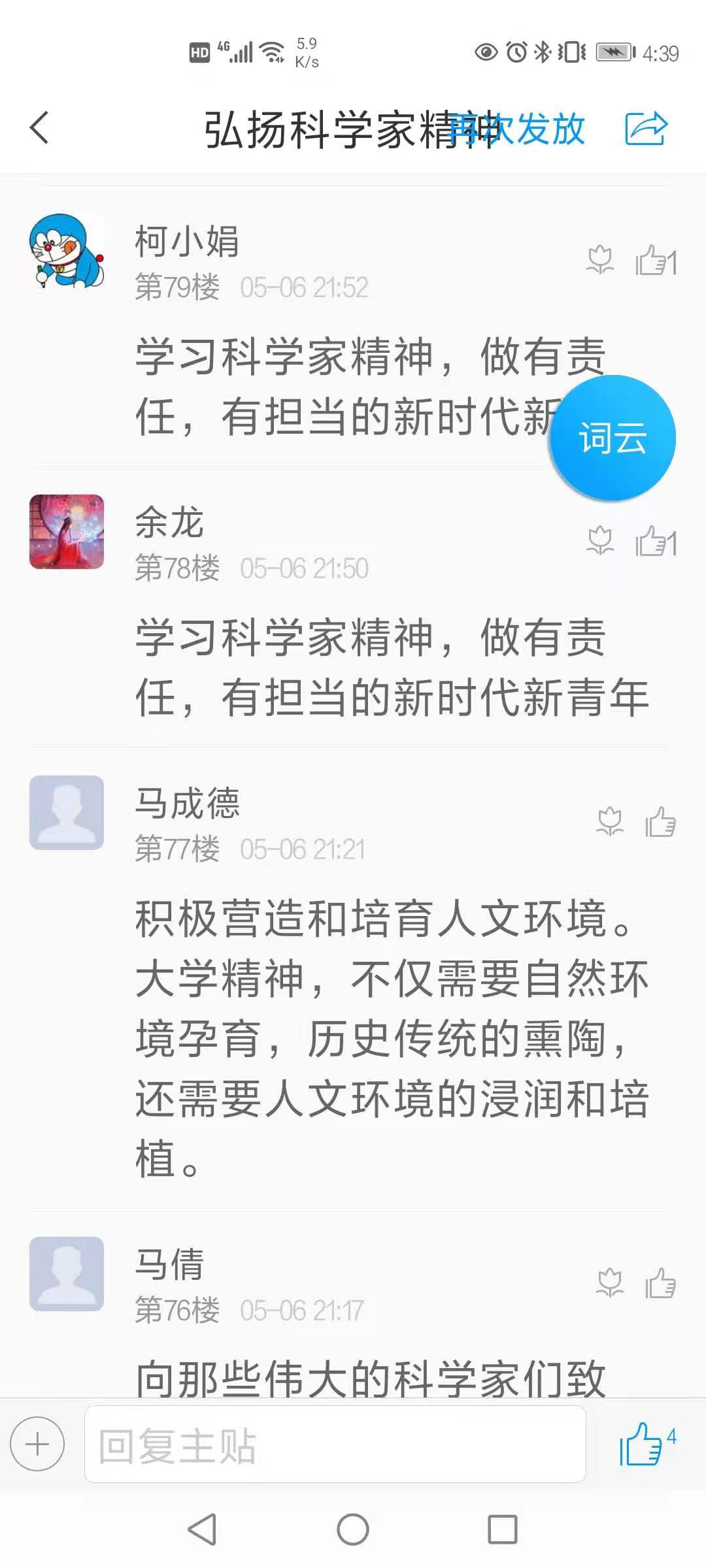The height and width of the screenshot is (1568, 706).
Task: Open 马成德's profile avatar
Action: [67, 813]
